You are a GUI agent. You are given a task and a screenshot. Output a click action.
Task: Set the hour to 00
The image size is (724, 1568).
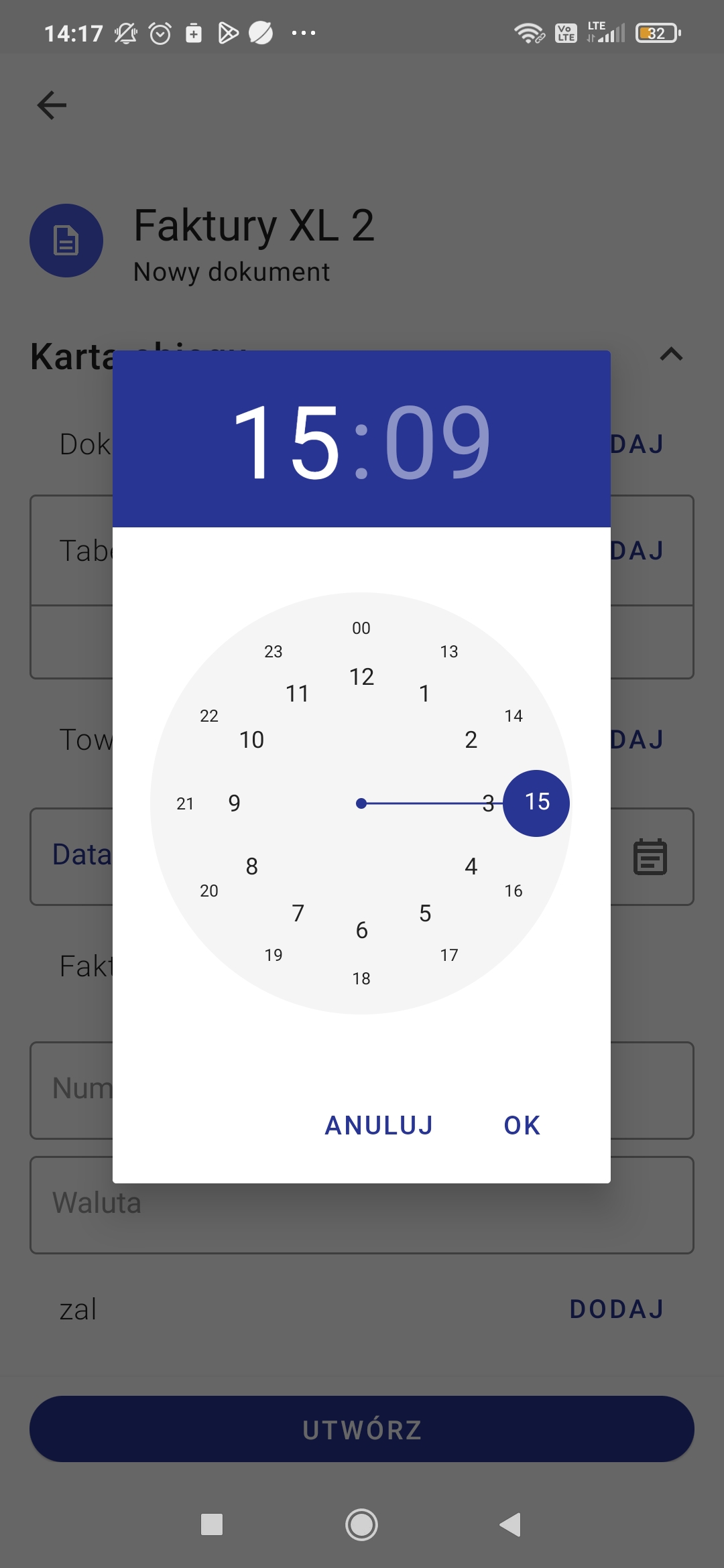tap(361, 628)
